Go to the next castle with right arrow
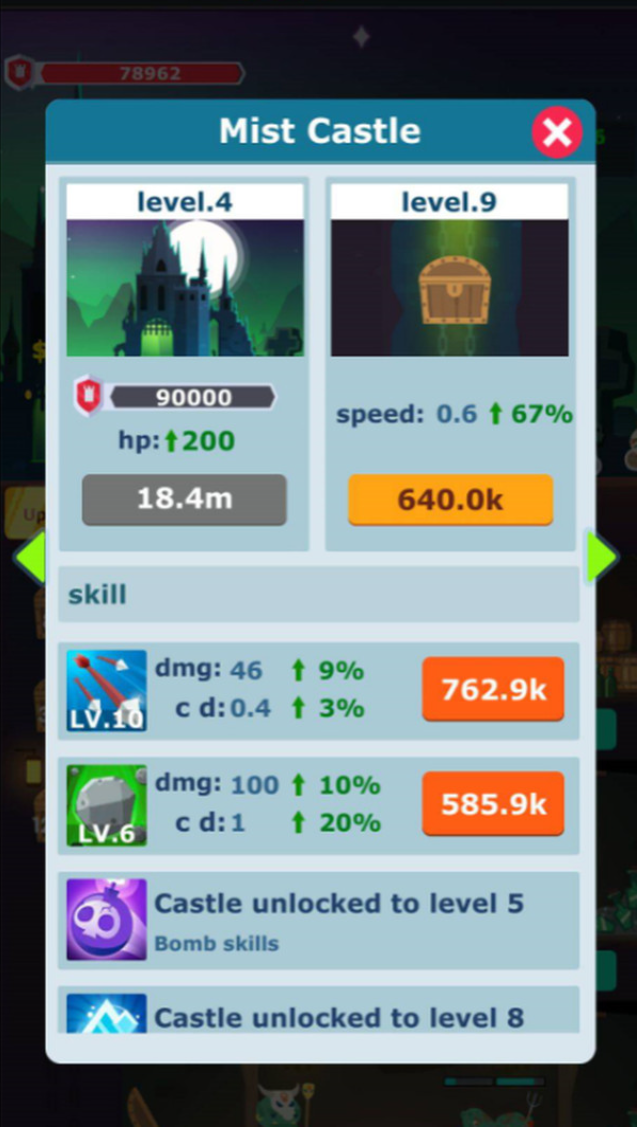This screenshot has height=1128, width=637. (603, 557)
